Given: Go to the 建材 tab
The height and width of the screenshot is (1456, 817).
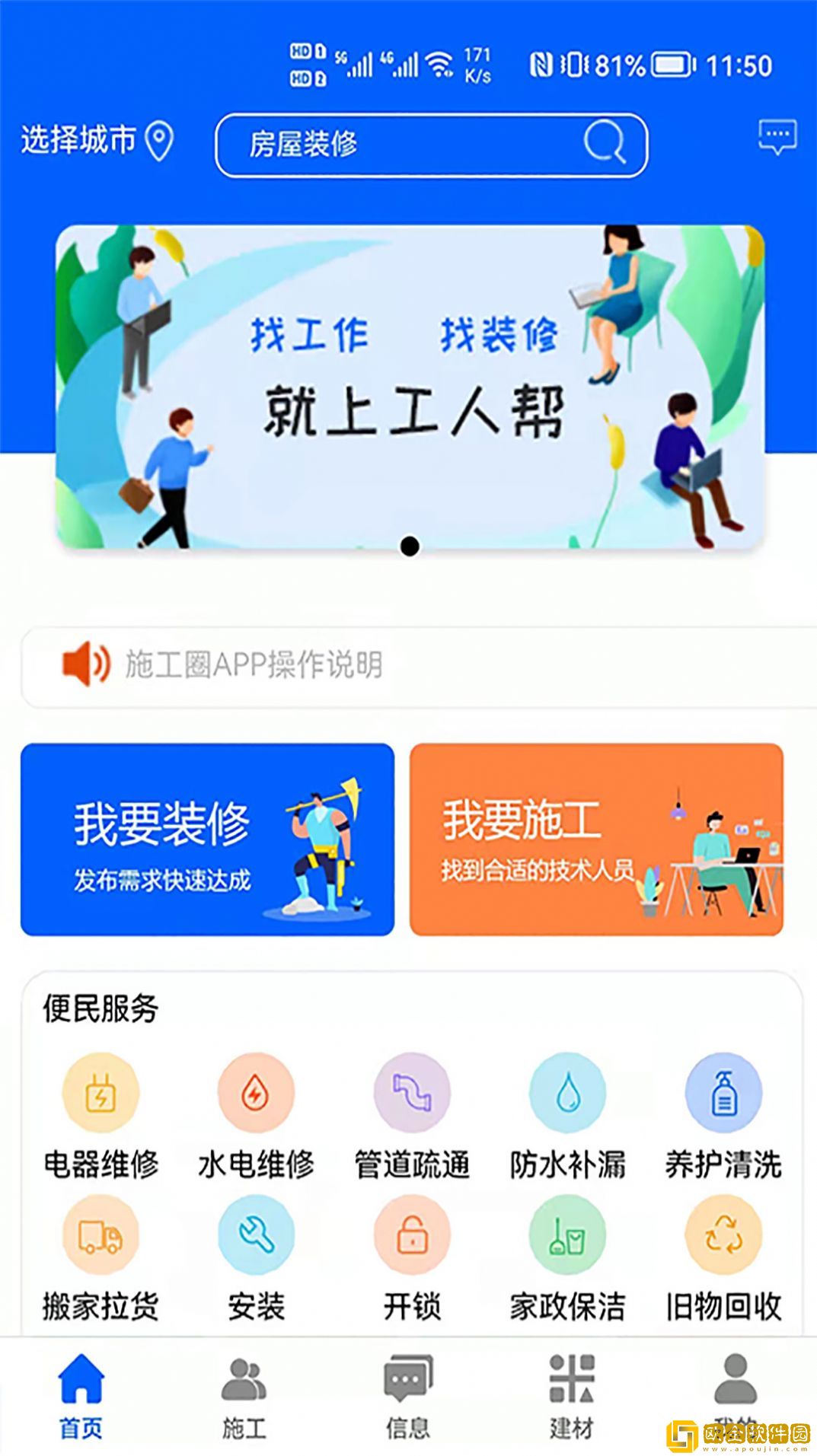Looking at the screenshot, I should tap(572, 1397).
